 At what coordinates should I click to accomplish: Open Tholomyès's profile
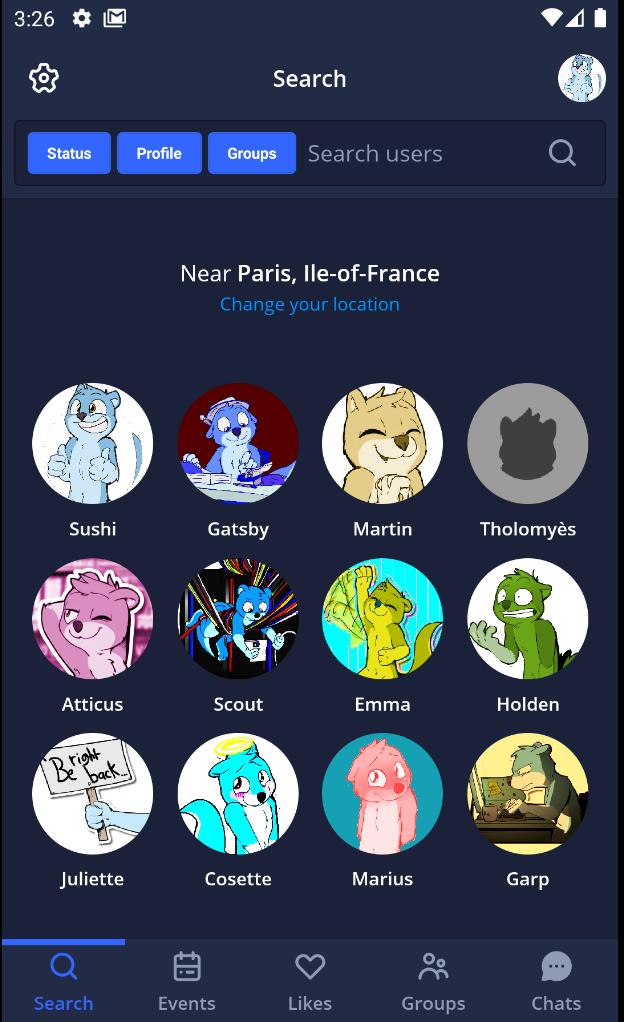click(527, 443)
